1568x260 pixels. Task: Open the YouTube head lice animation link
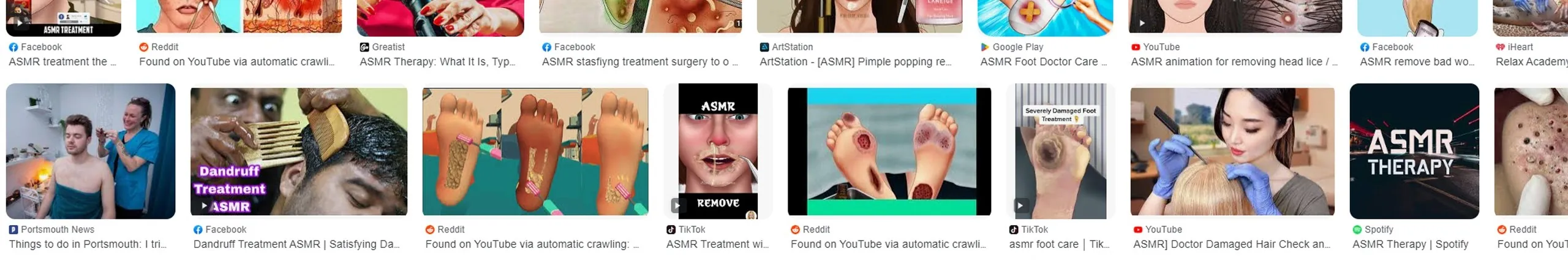click(x=1234, y=62)
